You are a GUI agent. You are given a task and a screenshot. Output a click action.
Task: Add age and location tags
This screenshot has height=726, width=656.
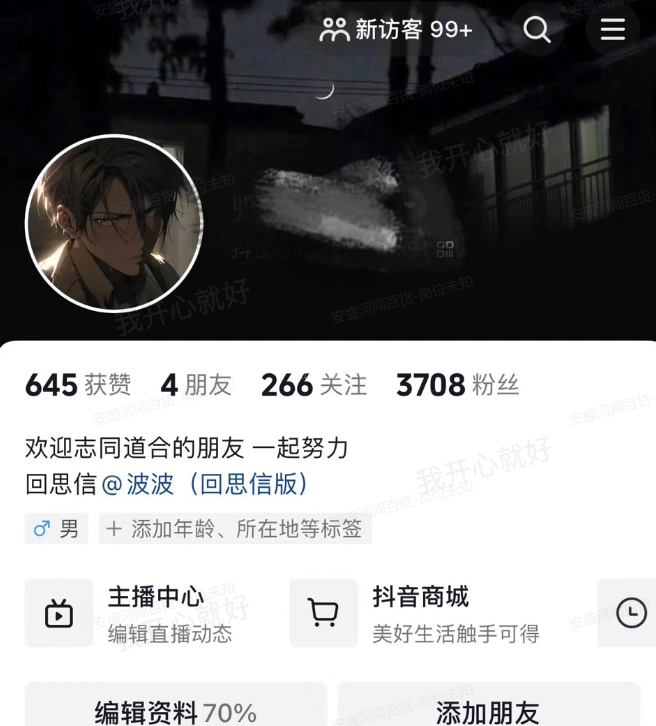pos(235,529)
